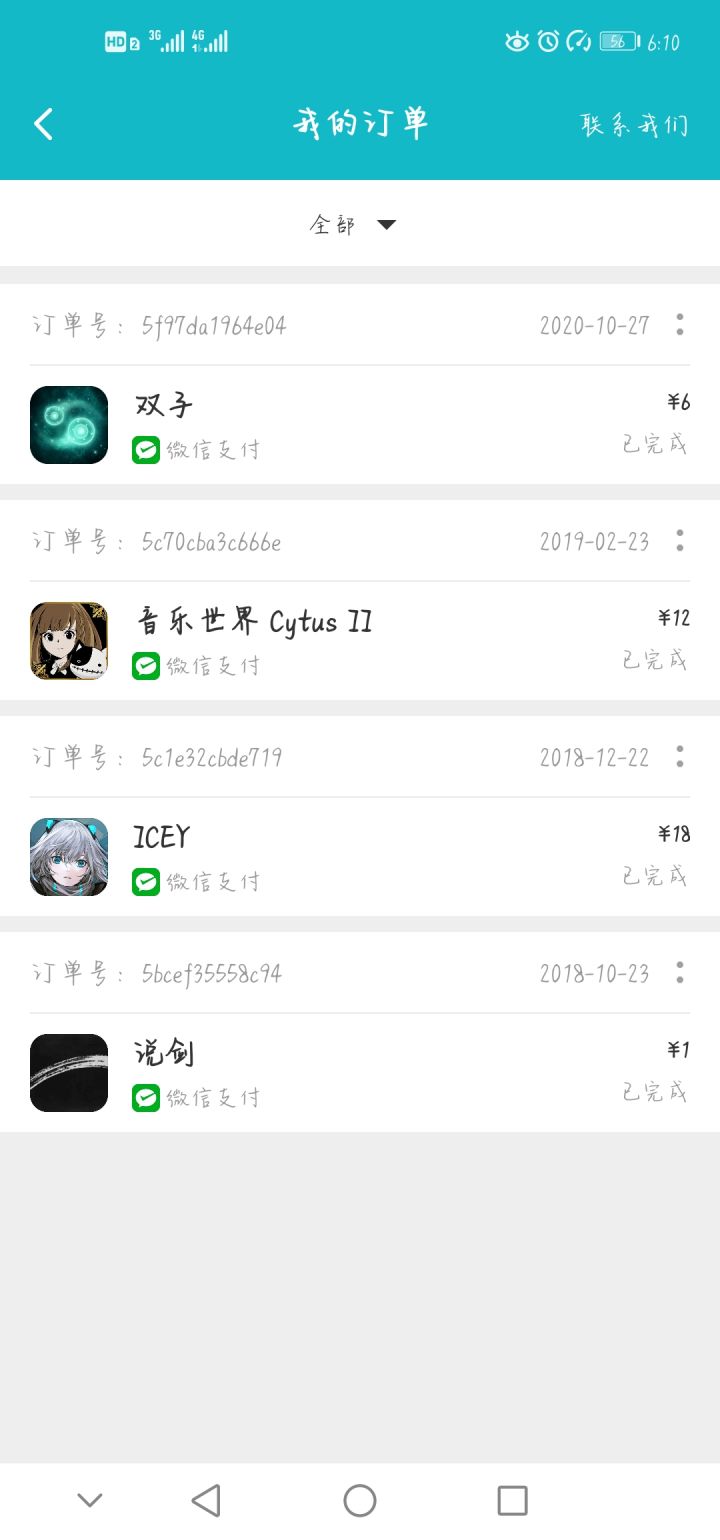Click the WeChat Pay icon next to 双子
This screenshot has width=720, height=1540.
click(146, 449)
